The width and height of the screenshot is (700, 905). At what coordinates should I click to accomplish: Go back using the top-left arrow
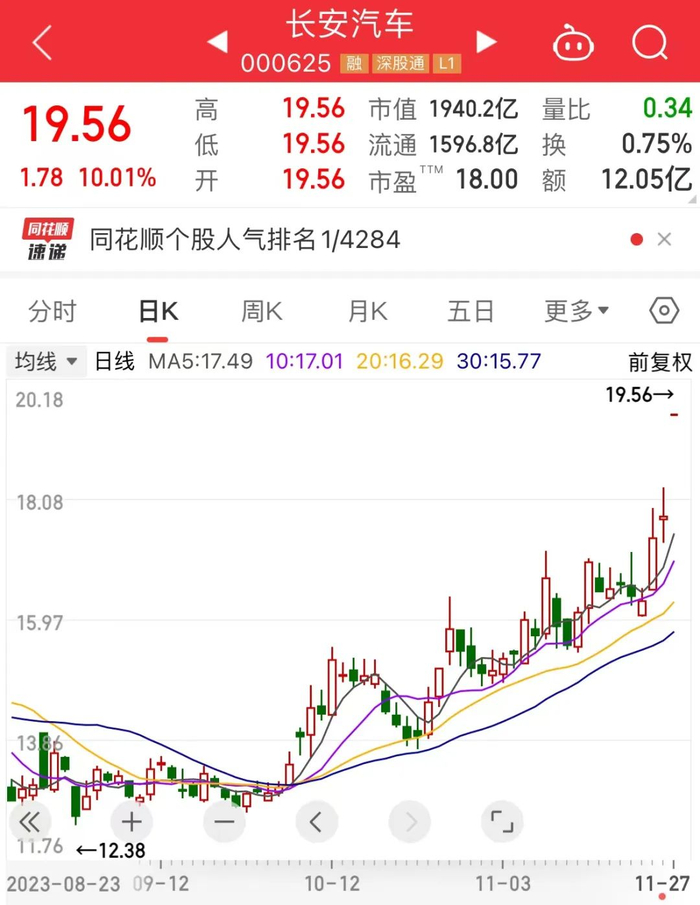click(42, 43)
